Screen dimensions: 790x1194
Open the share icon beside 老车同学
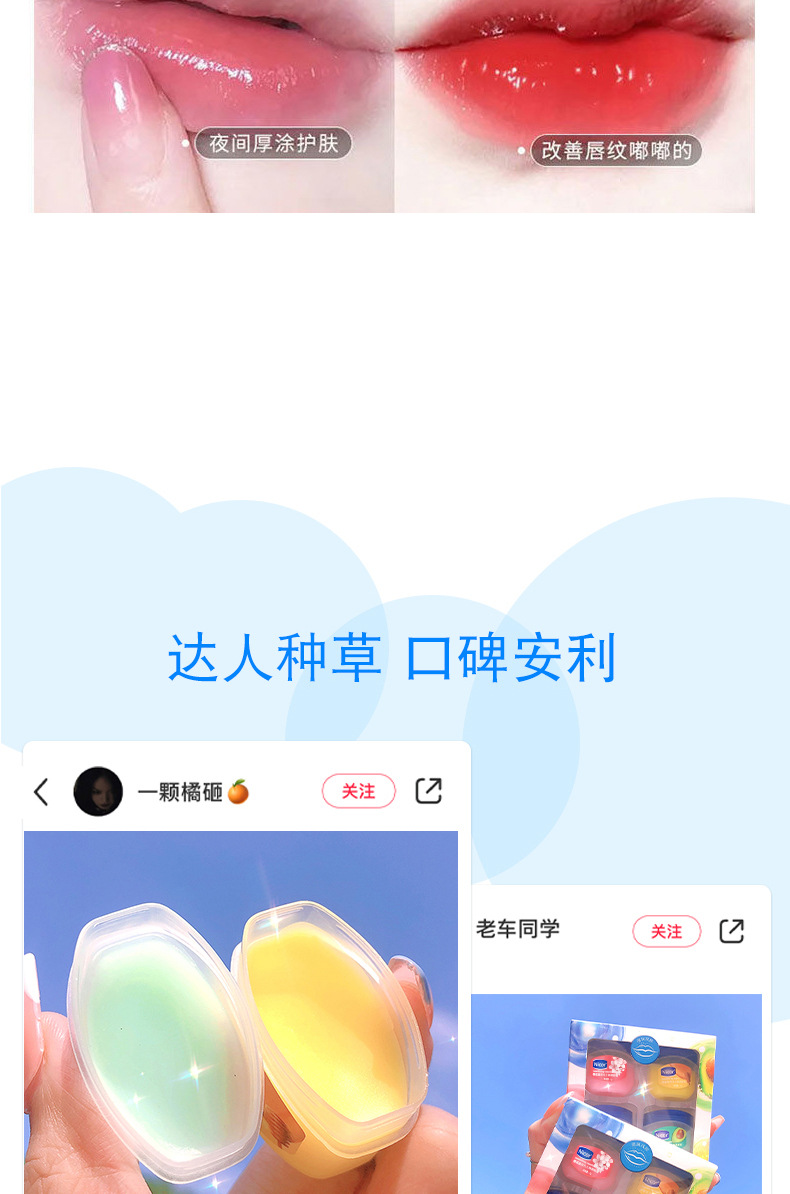(x=733, y=931)
